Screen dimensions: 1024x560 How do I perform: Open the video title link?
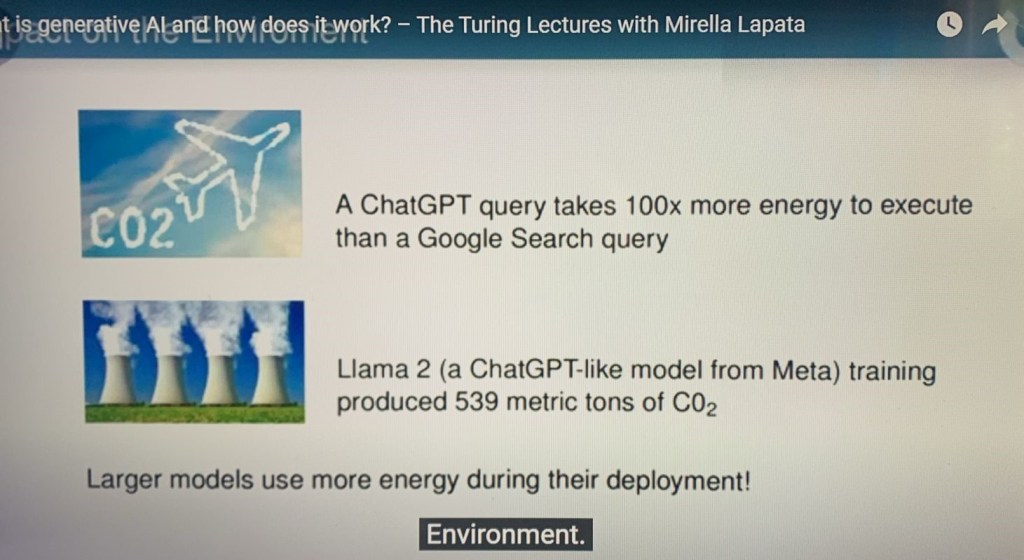click(400, 24)
